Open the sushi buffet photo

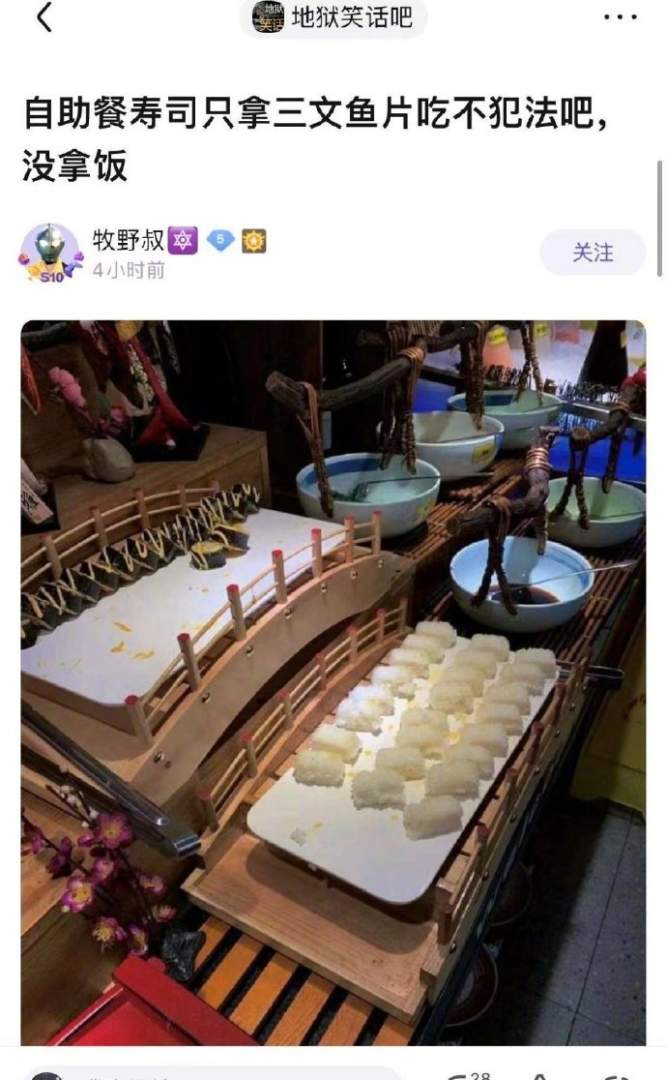(x=333, y=680)
